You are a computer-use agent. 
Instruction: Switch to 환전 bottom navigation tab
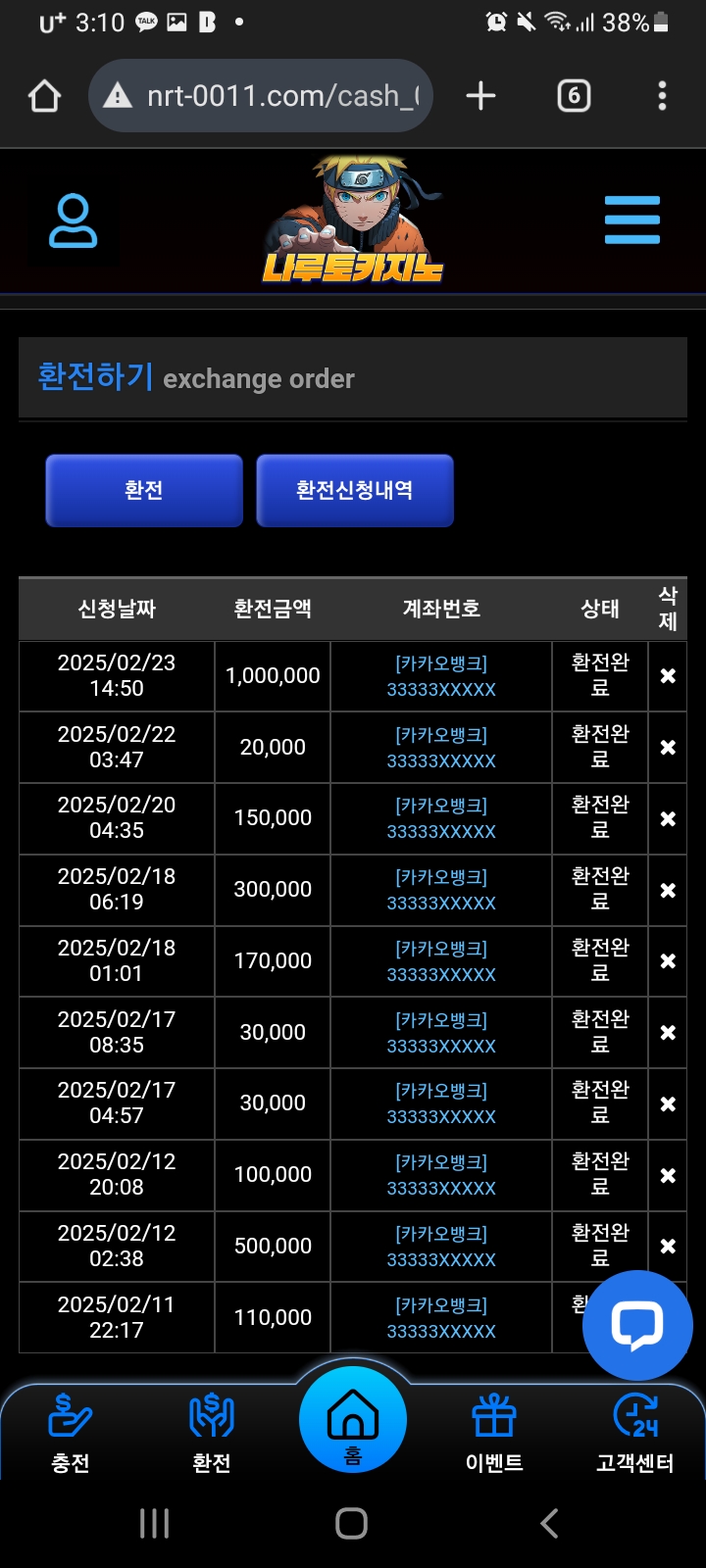pos(212,1433)
